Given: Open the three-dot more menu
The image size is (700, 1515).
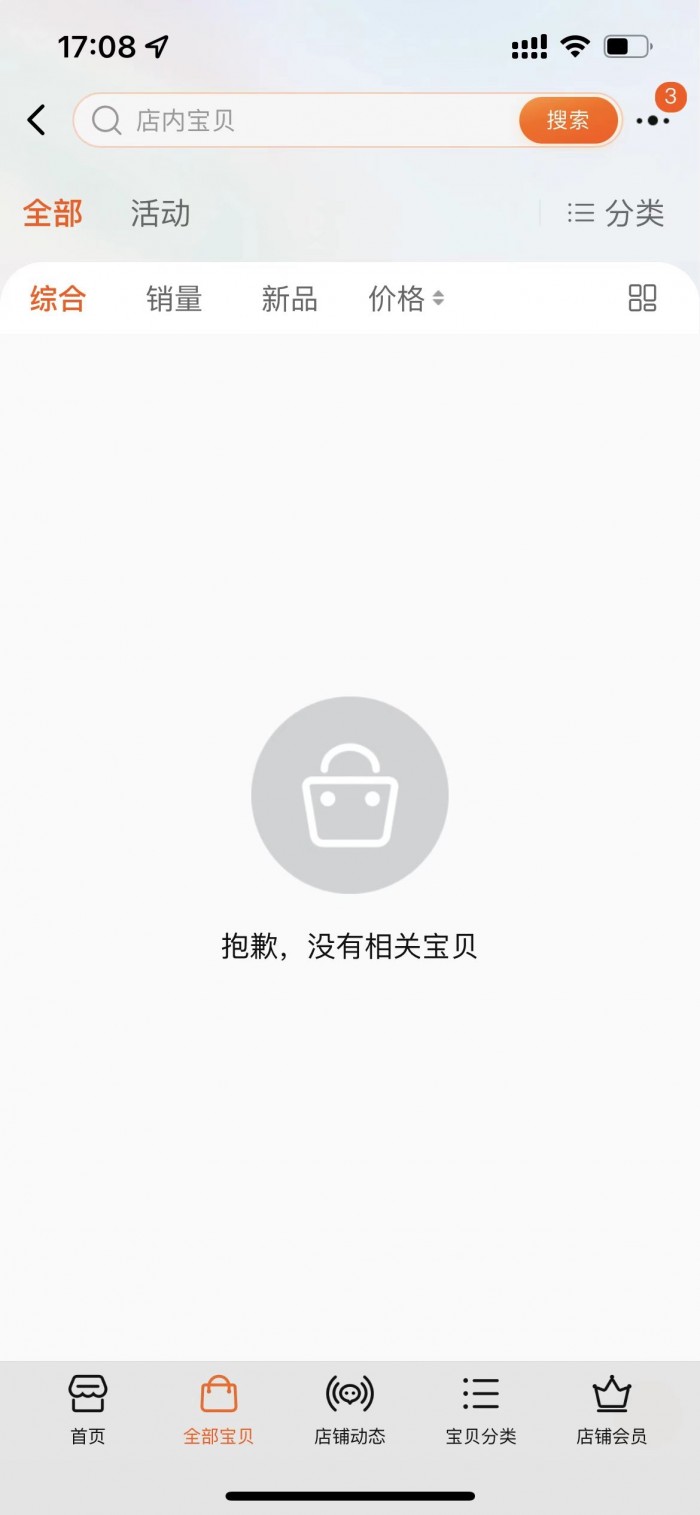Looking at the screenshot, I should pos(653,121).
